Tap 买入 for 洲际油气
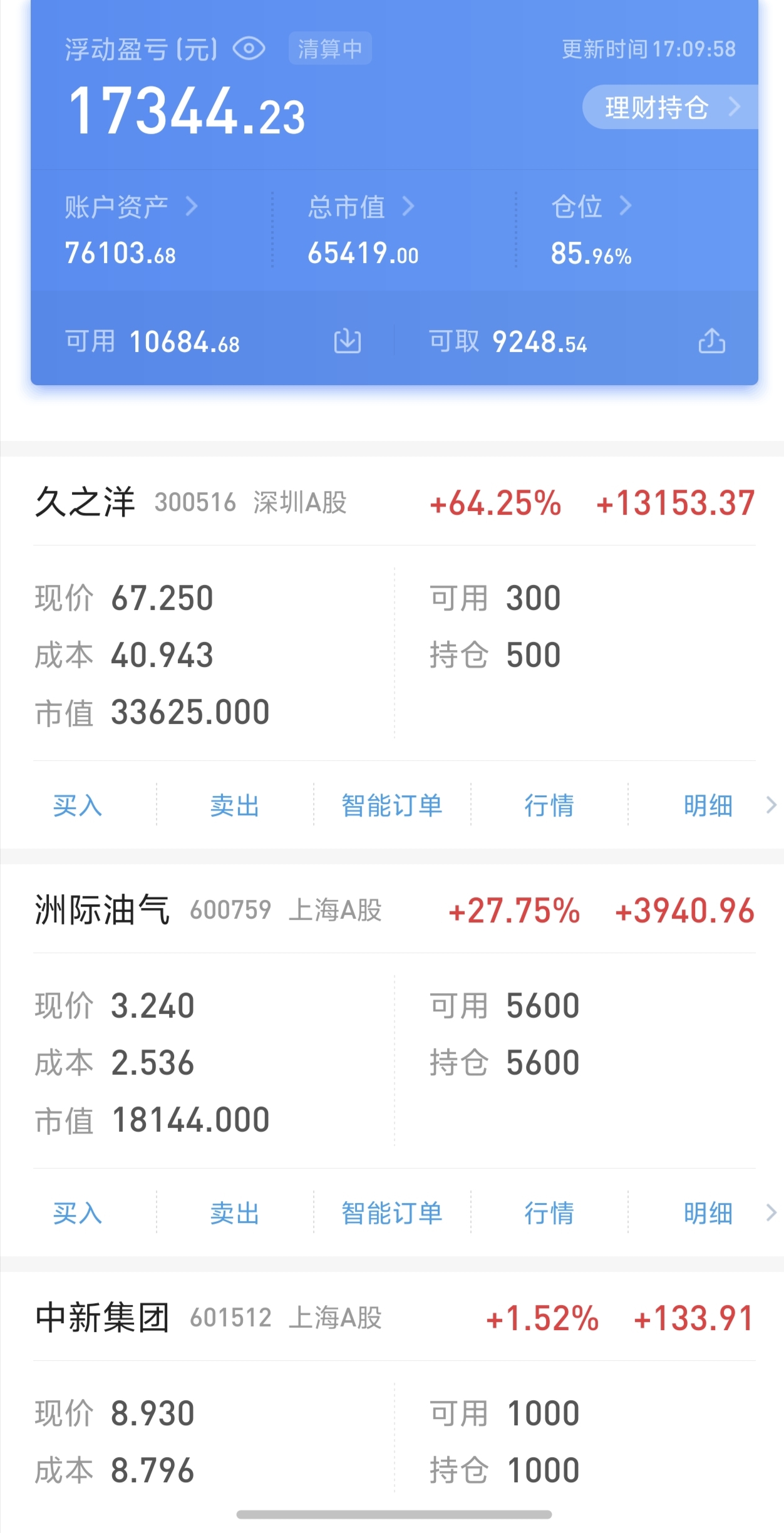This screenshot has width=784, height=1533. pyautogui.click(x=78, y=1213)
